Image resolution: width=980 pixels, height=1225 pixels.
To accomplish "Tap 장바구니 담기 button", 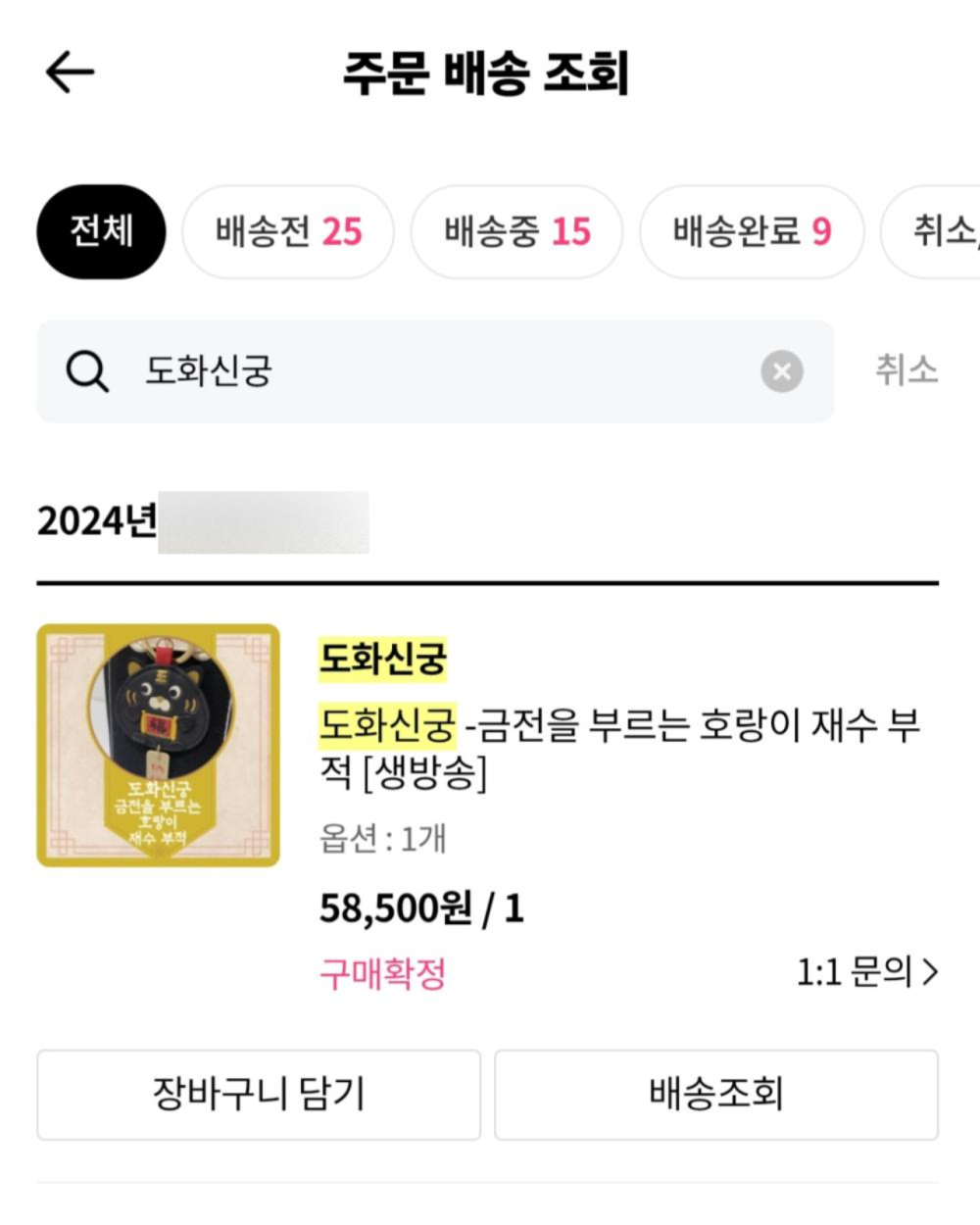I will pyautogui.click(x=259, y=1094).
